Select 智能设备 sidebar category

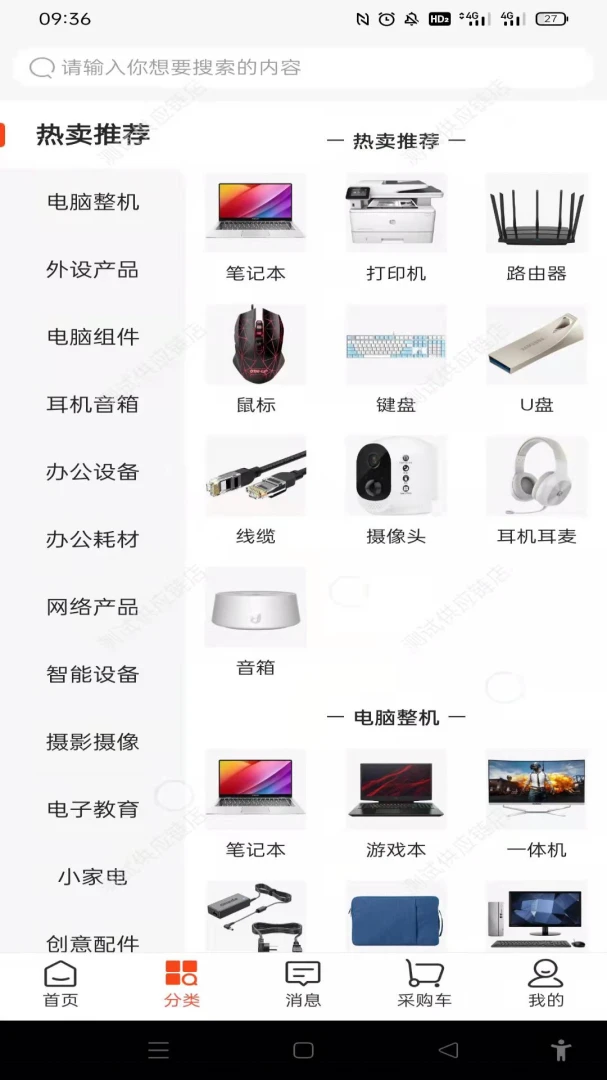coord(93,675)
